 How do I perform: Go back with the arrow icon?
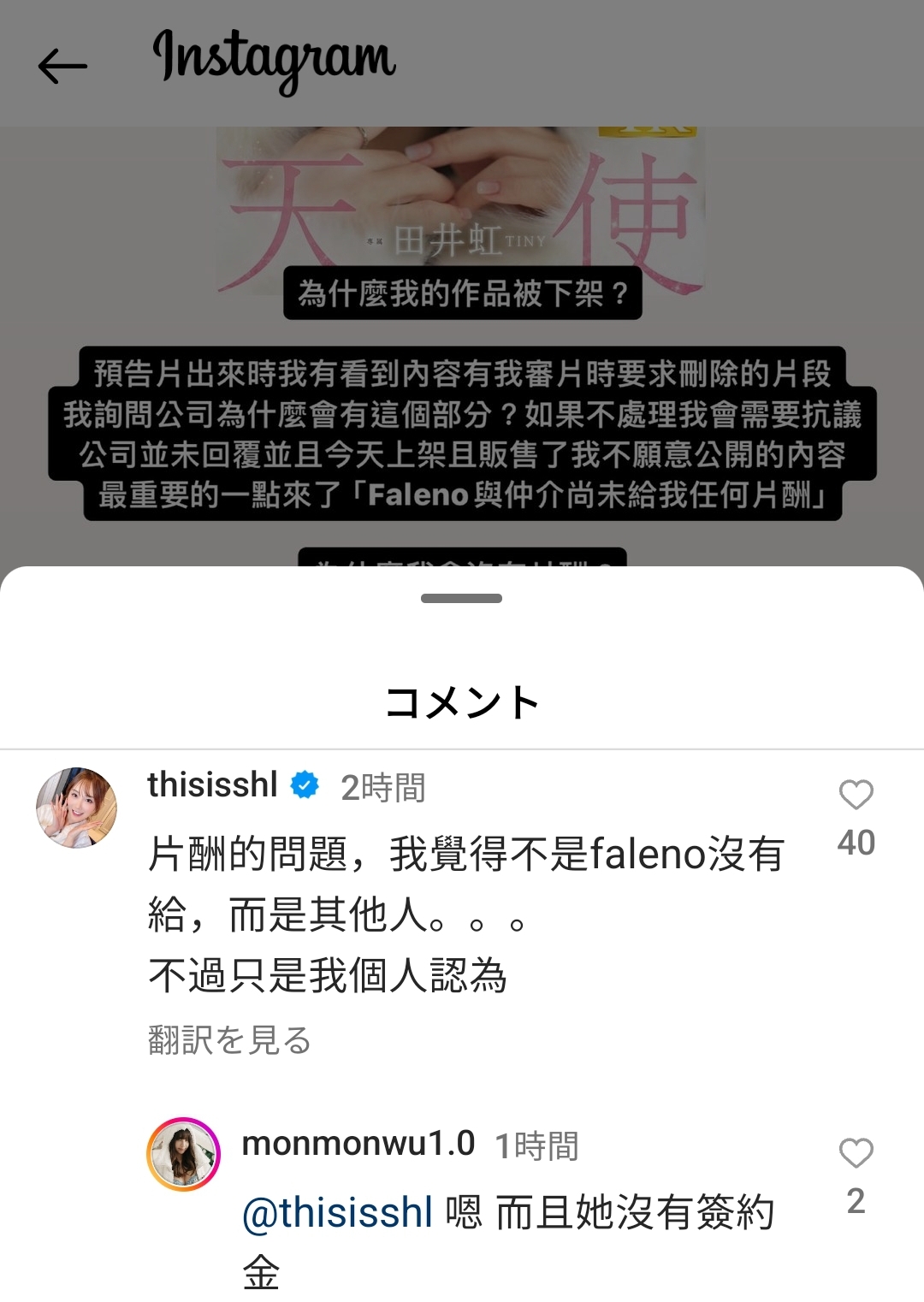[x=62, y=66]
